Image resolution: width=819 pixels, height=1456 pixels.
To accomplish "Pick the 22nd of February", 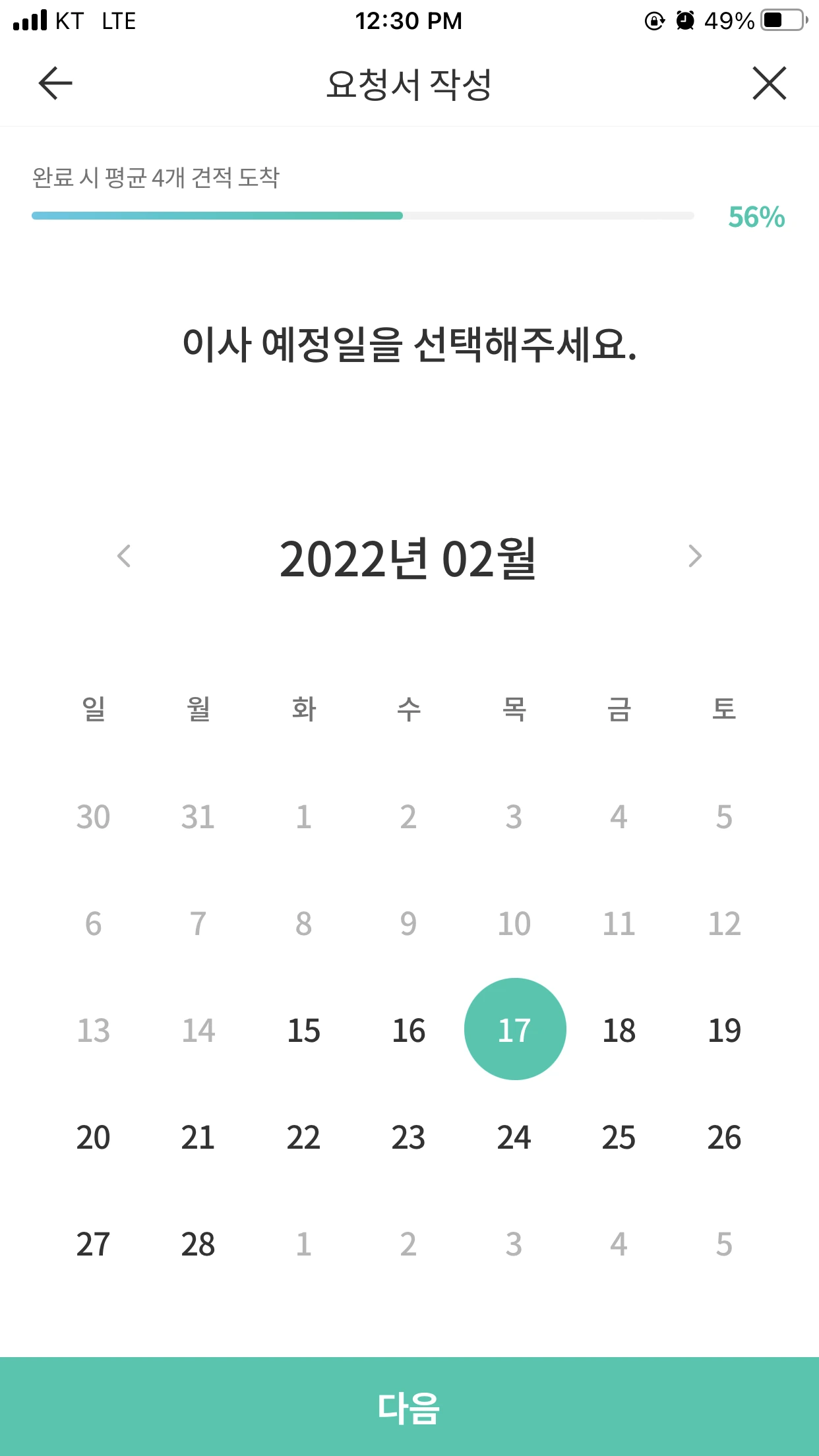I will coord(303,1137).
